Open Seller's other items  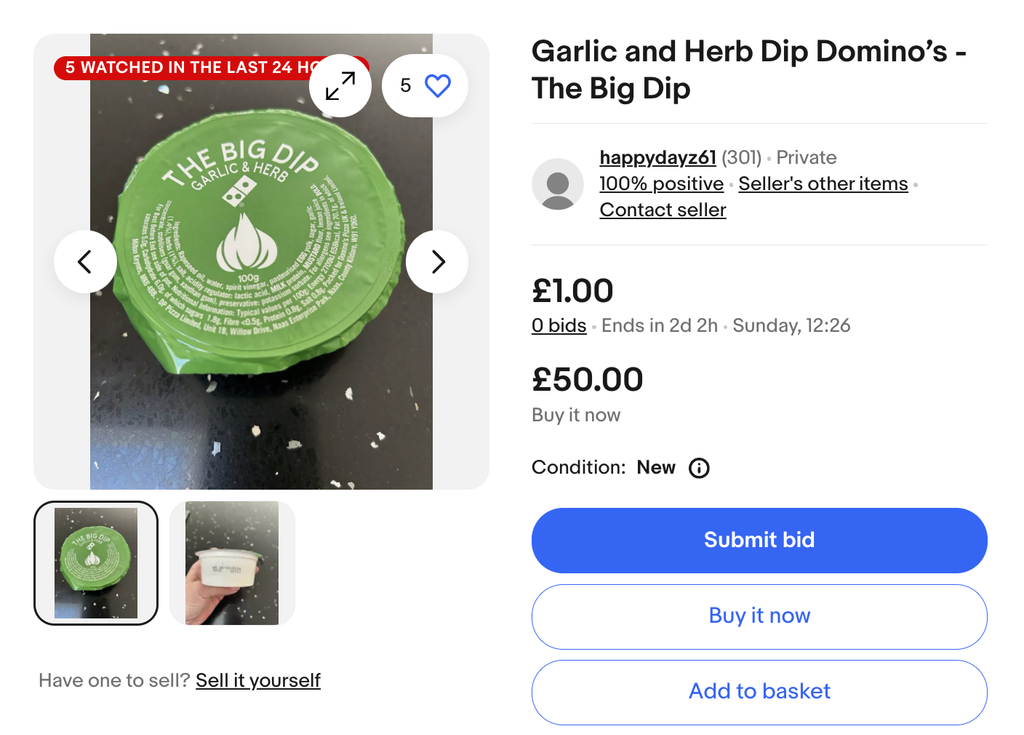[x=822, y=184]
